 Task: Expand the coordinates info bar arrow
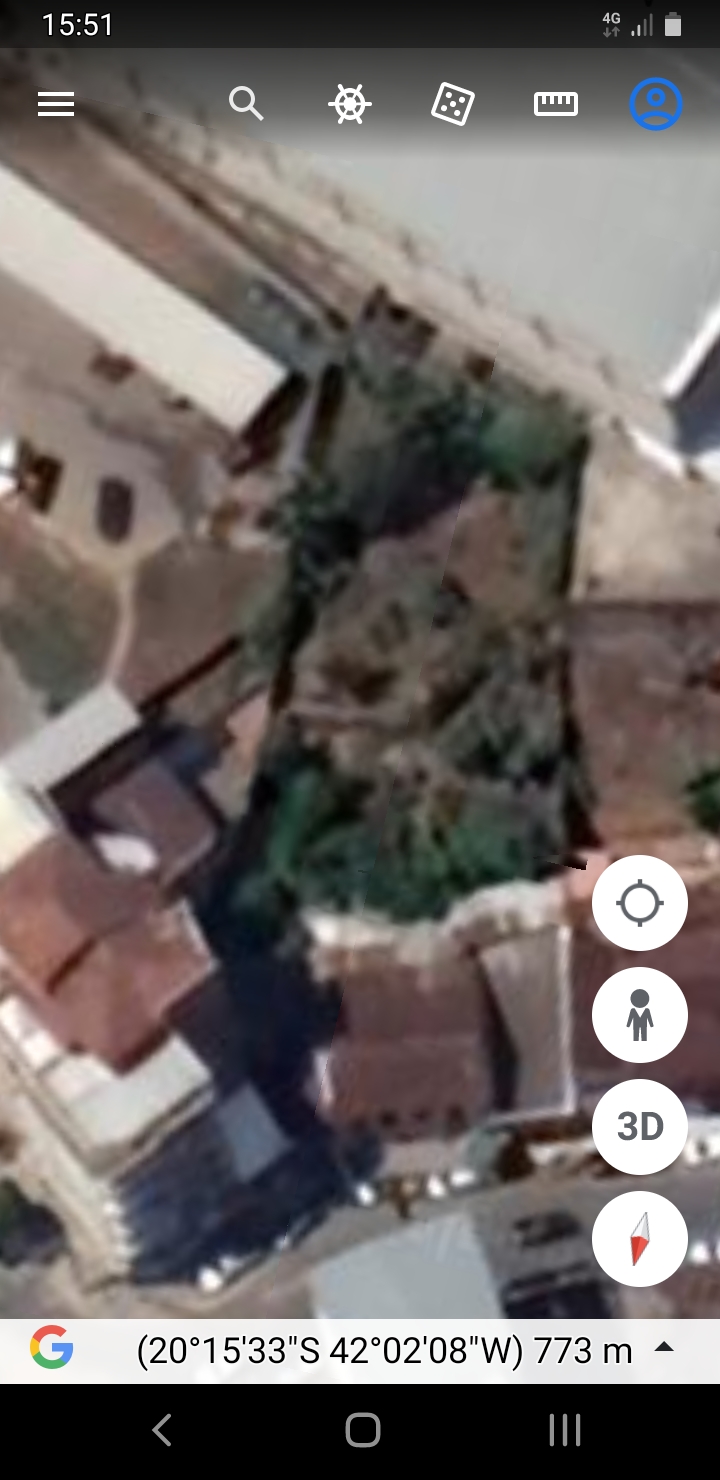pos(663,1348)
